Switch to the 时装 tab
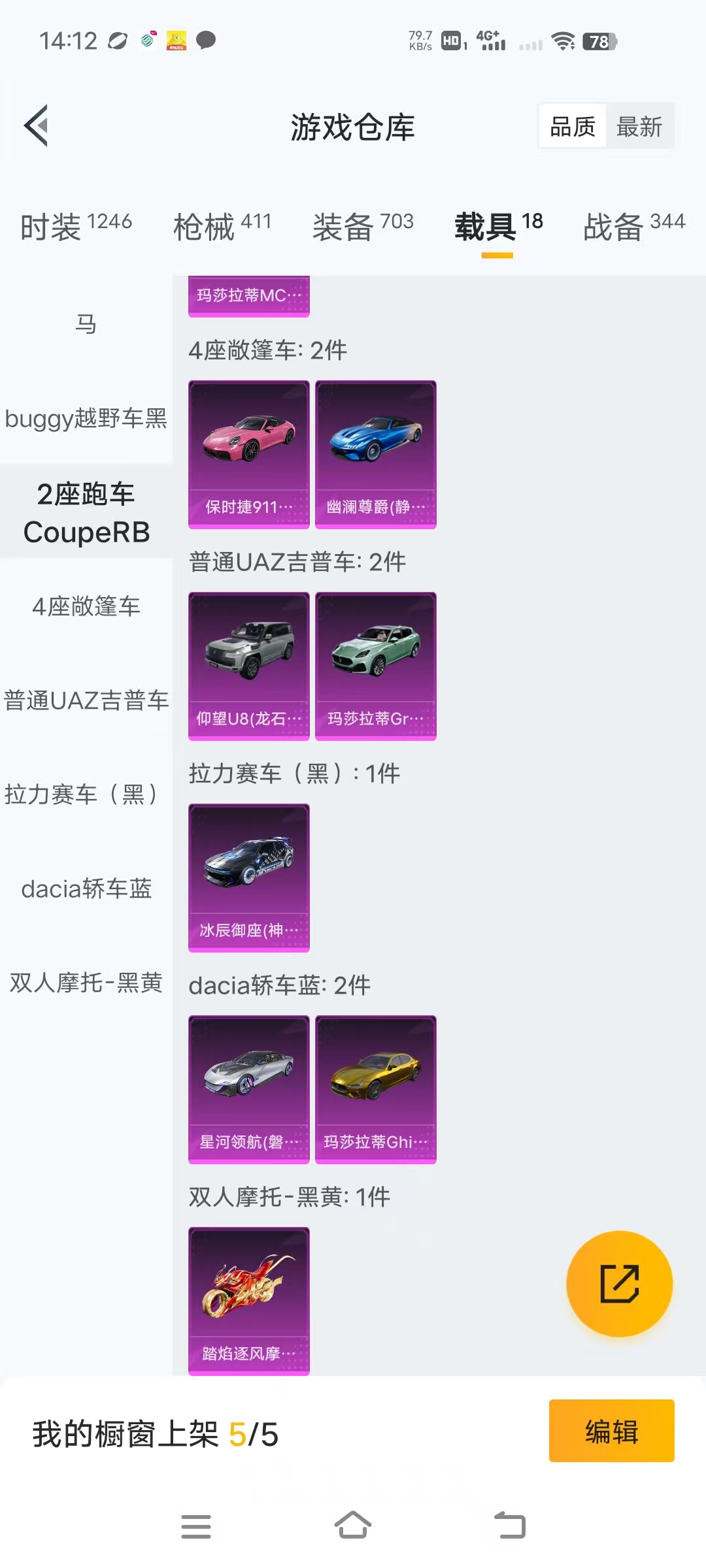 coord(76,226)
